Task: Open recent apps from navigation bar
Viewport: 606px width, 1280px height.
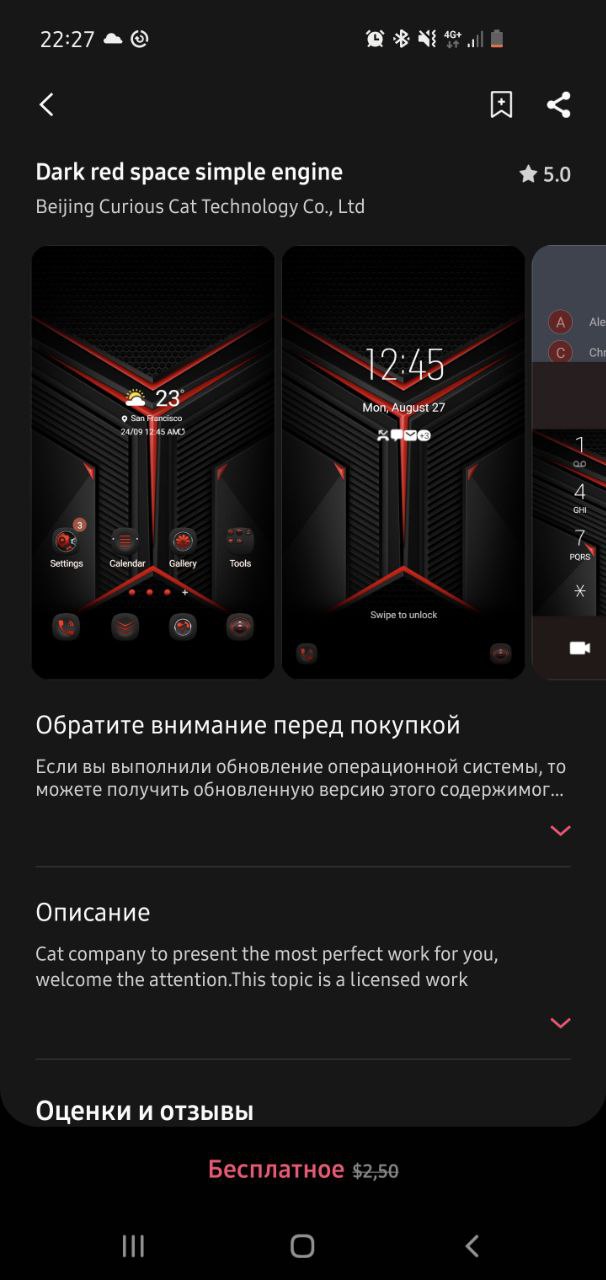Action: point(133,1245)
